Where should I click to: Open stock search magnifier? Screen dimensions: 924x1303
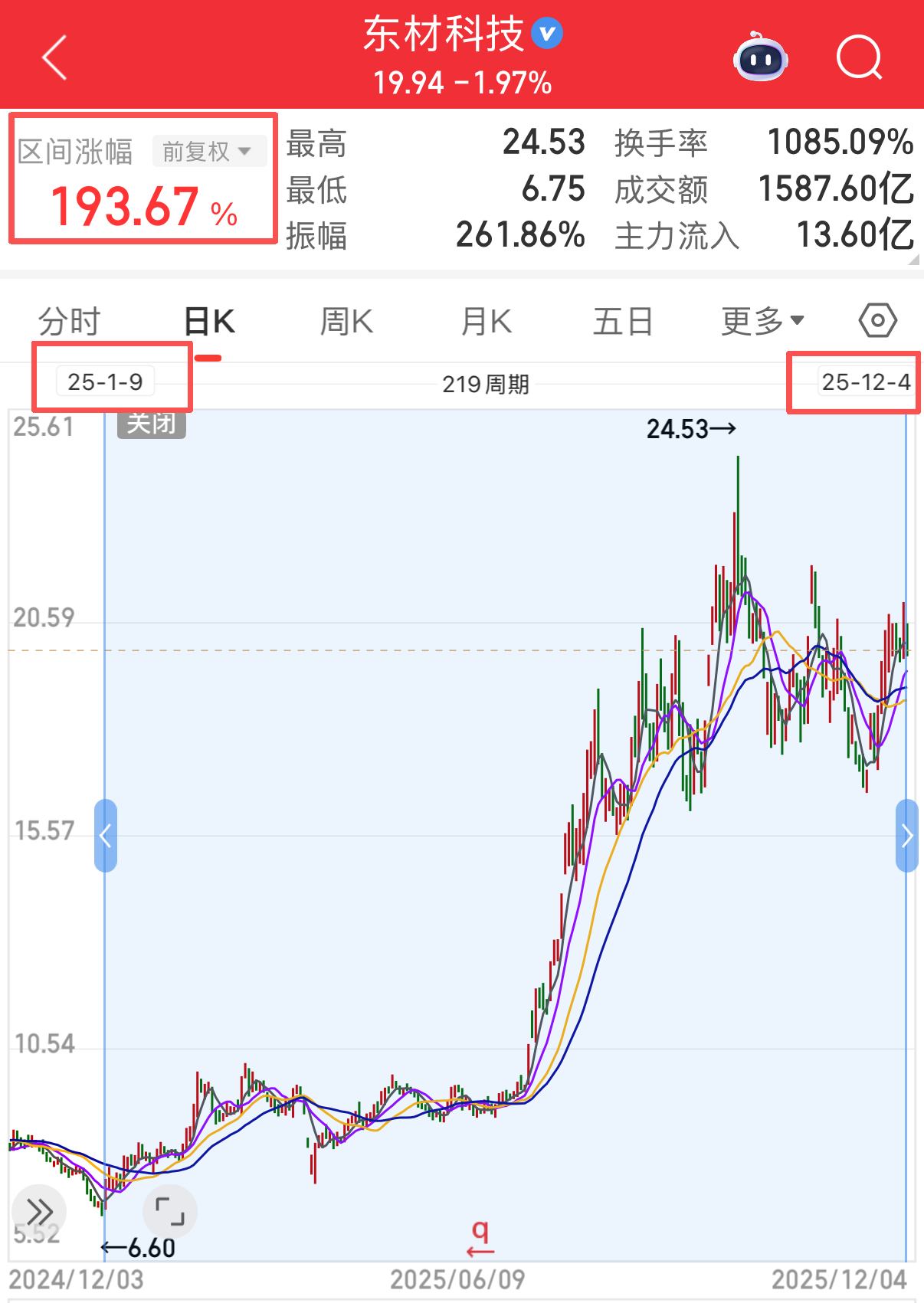[x=859, y=57]
